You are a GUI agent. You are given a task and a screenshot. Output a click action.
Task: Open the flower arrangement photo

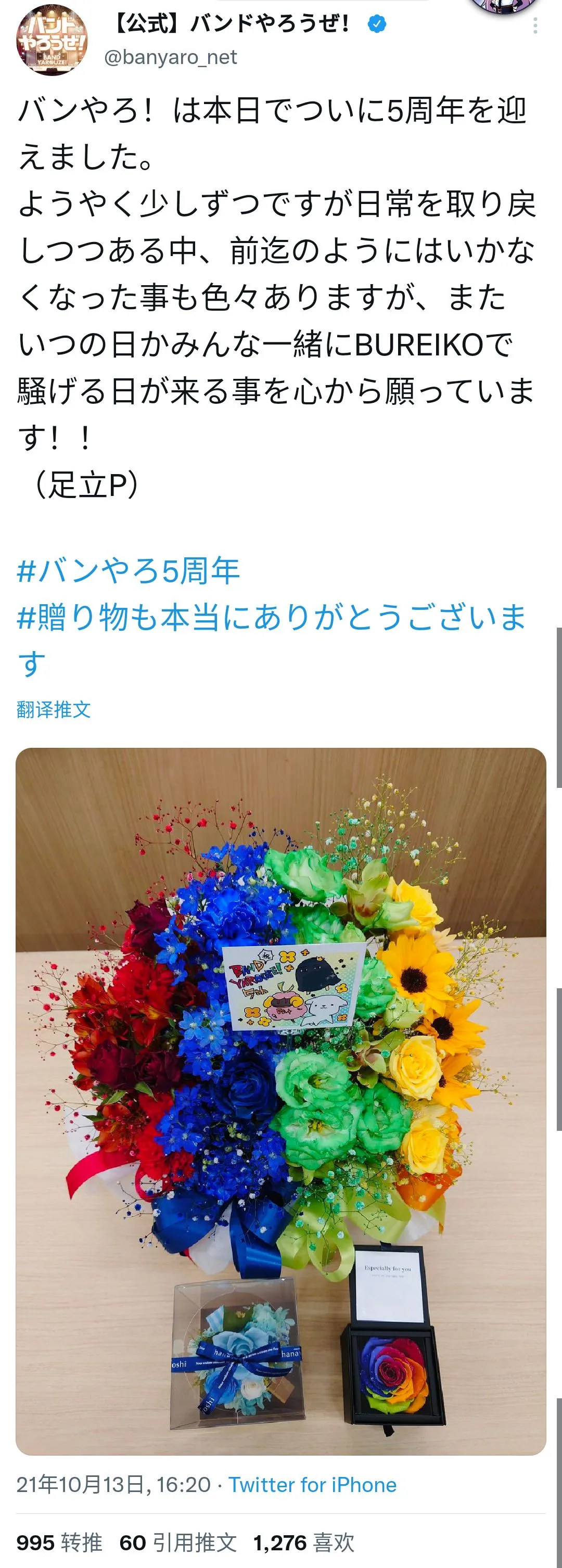tap(280, 1101)
